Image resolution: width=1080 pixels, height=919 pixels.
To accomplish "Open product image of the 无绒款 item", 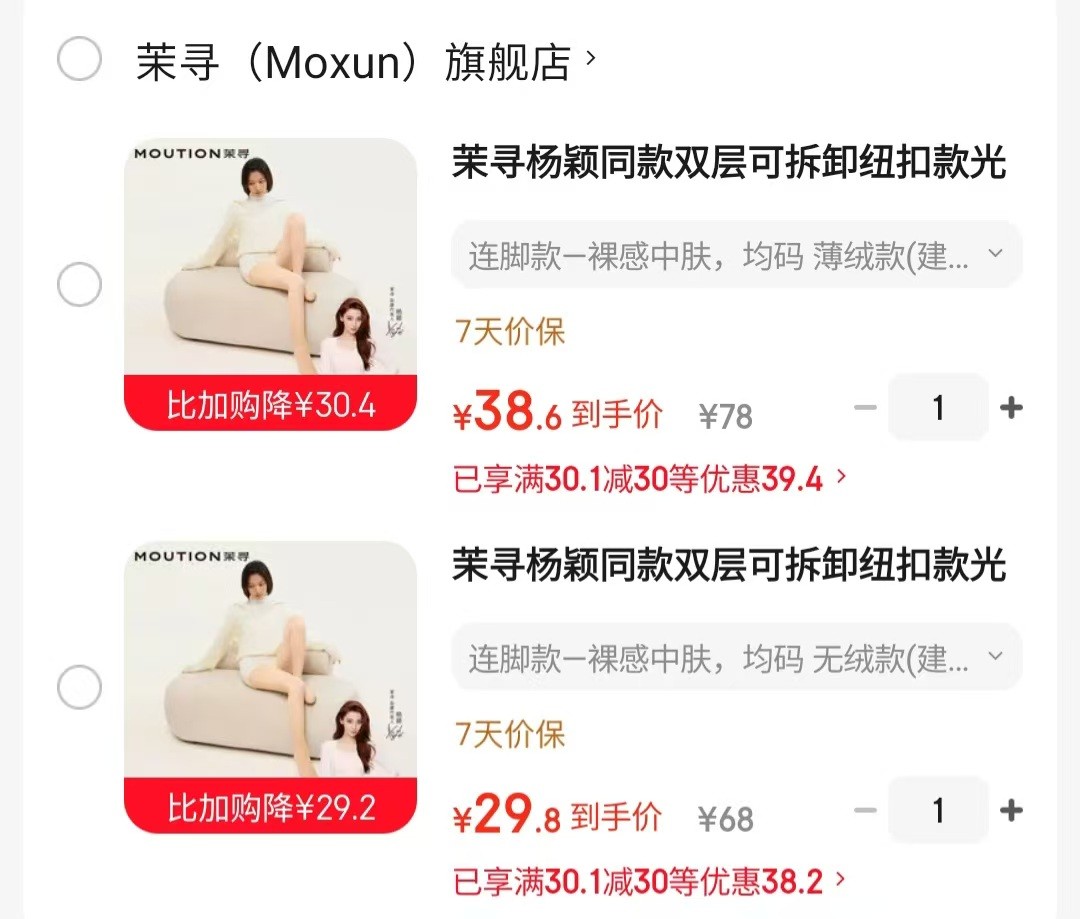I will coord(270,687).
